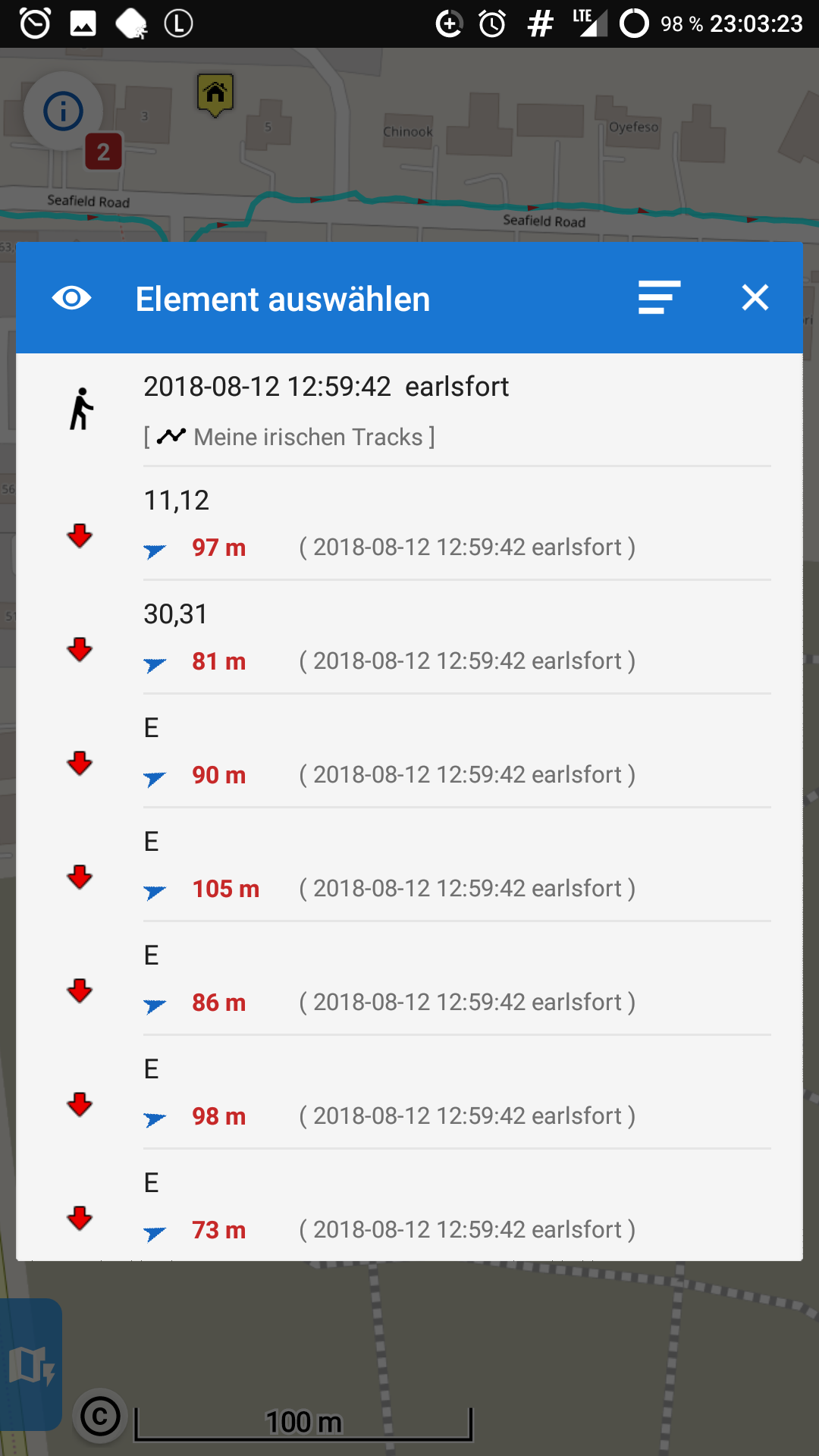Select waypoint 30,31 at 81 m
This screenshot has height=1456, width=819.
click(x=409, y=638)
